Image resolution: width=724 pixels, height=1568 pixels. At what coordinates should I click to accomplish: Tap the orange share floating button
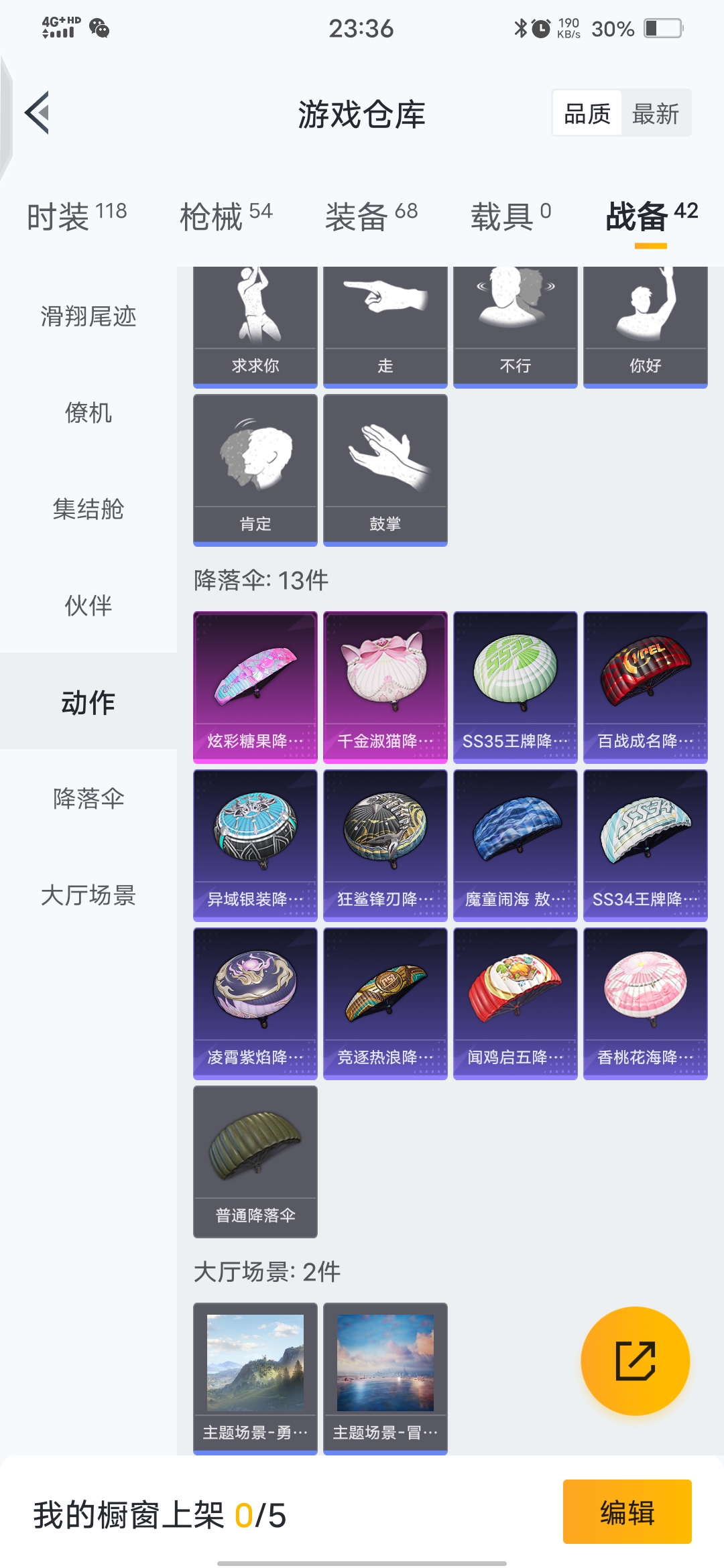(x=635, y=1361)
